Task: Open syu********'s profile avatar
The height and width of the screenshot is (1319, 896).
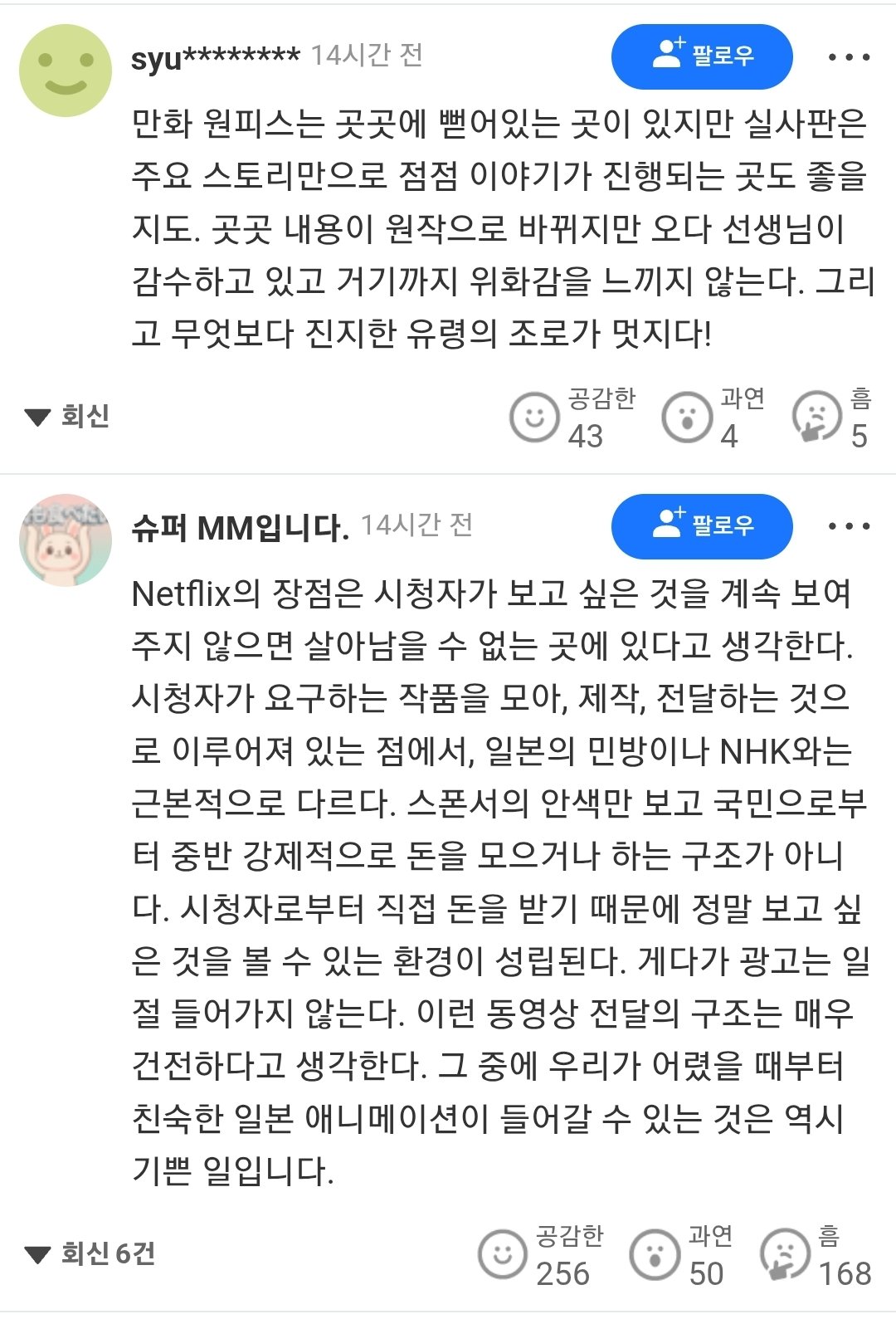Action: tap(66, 71)
